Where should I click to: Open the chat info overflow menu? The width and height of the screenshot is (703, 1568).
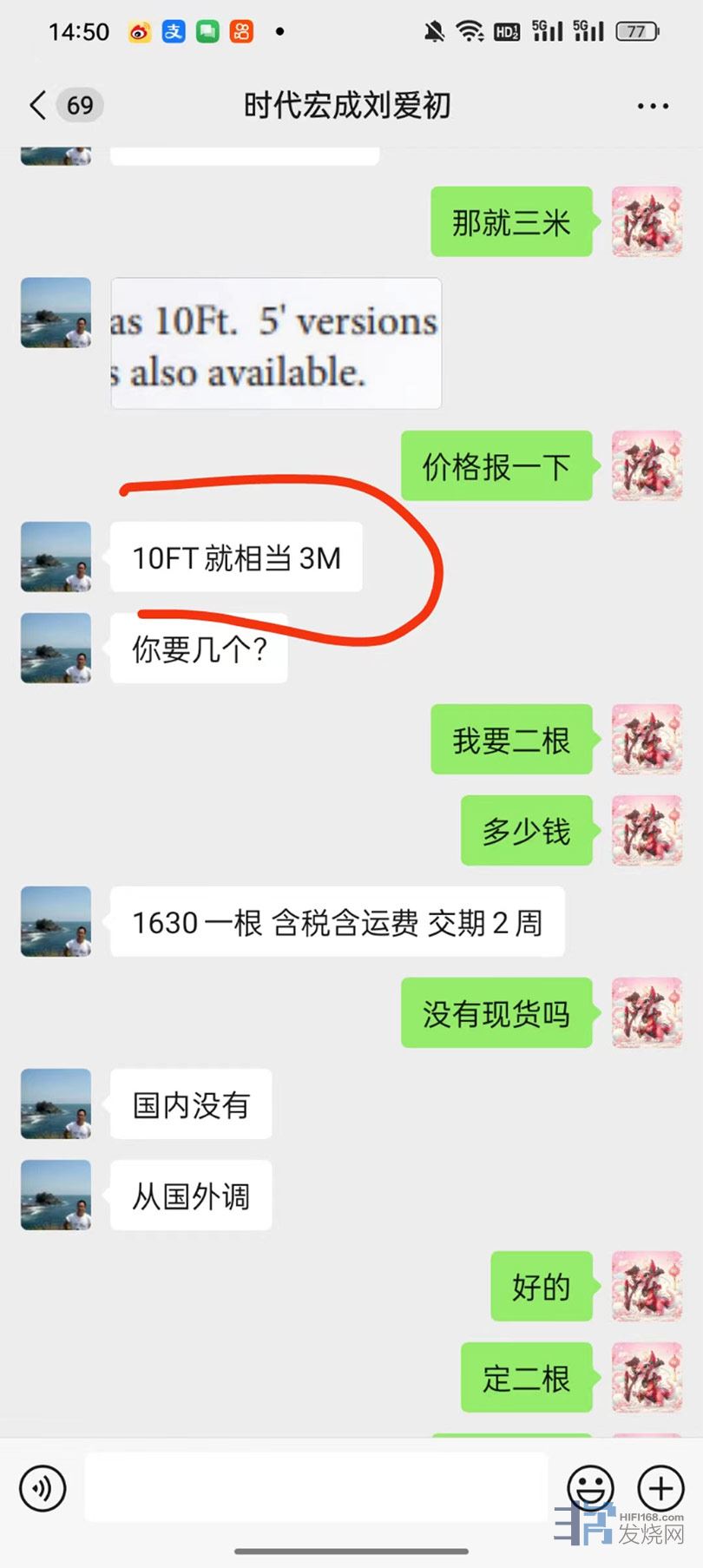(x=653, y=106)
